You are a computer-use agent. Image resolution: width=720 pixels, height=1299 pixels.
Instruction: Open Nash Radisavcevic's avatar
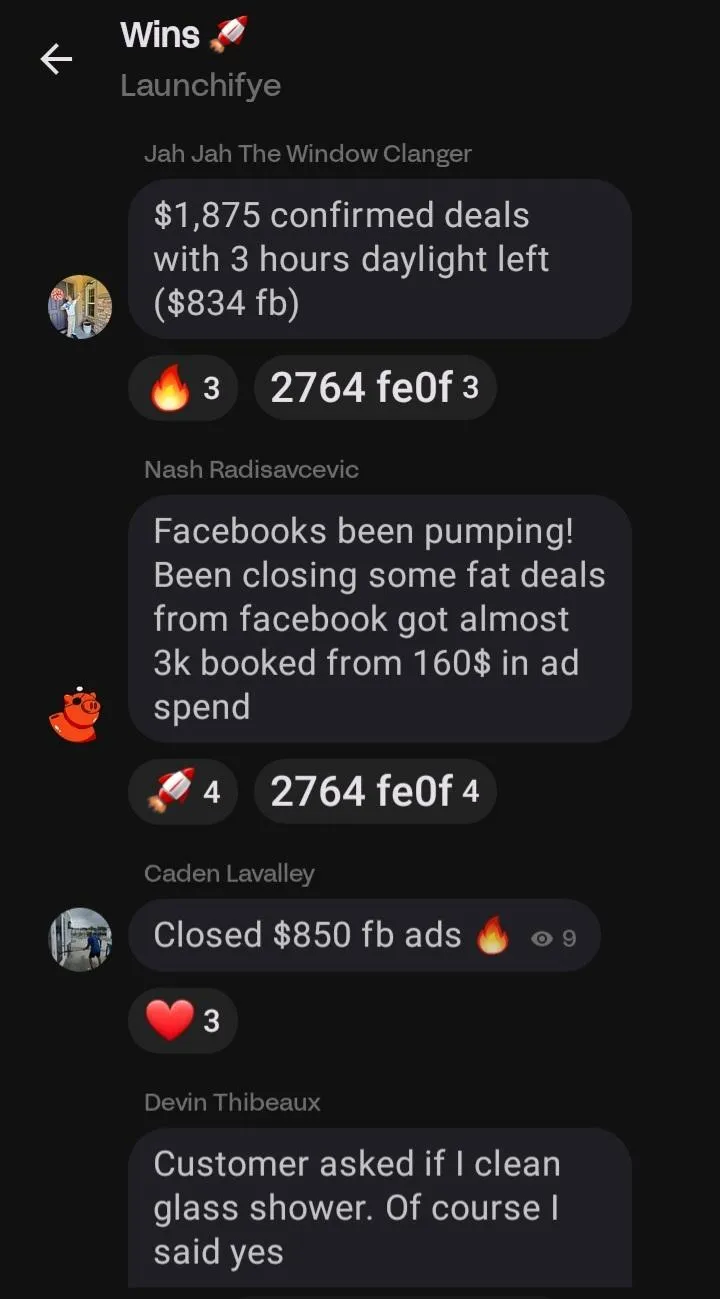tap(76, 715)
